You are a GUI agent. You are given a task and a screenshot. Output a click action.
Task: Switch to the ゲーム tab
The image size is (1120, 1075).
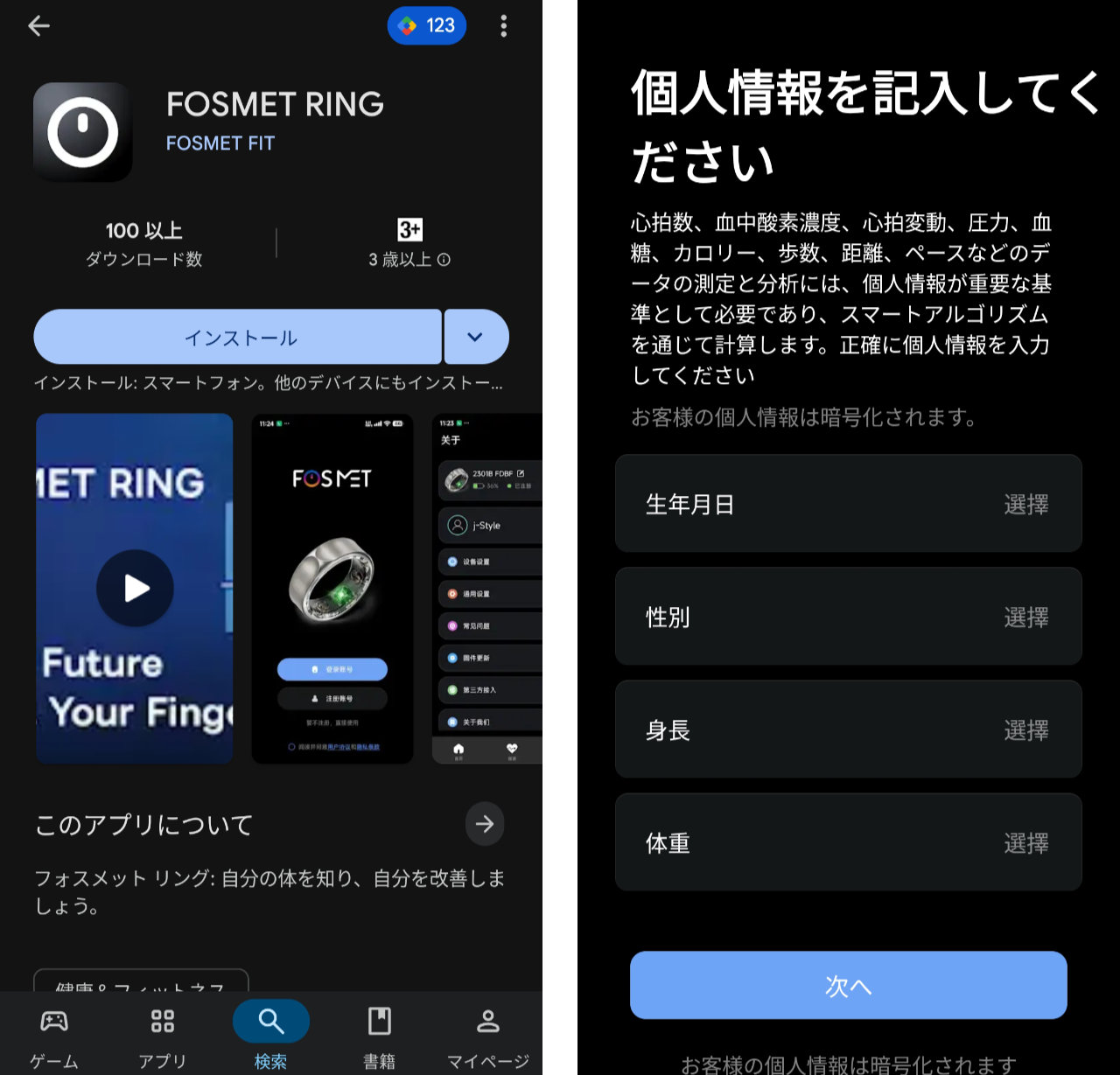click(54, 1037)
